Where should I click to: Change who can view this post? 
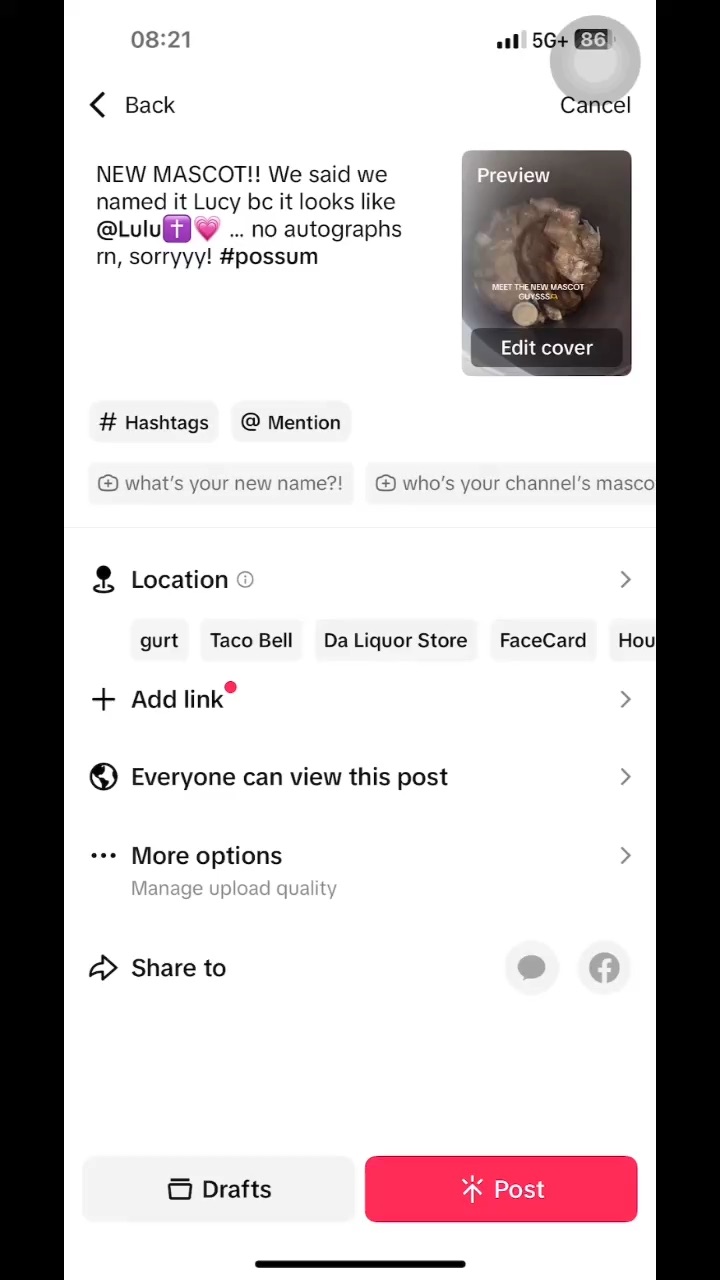pos(360,777)
